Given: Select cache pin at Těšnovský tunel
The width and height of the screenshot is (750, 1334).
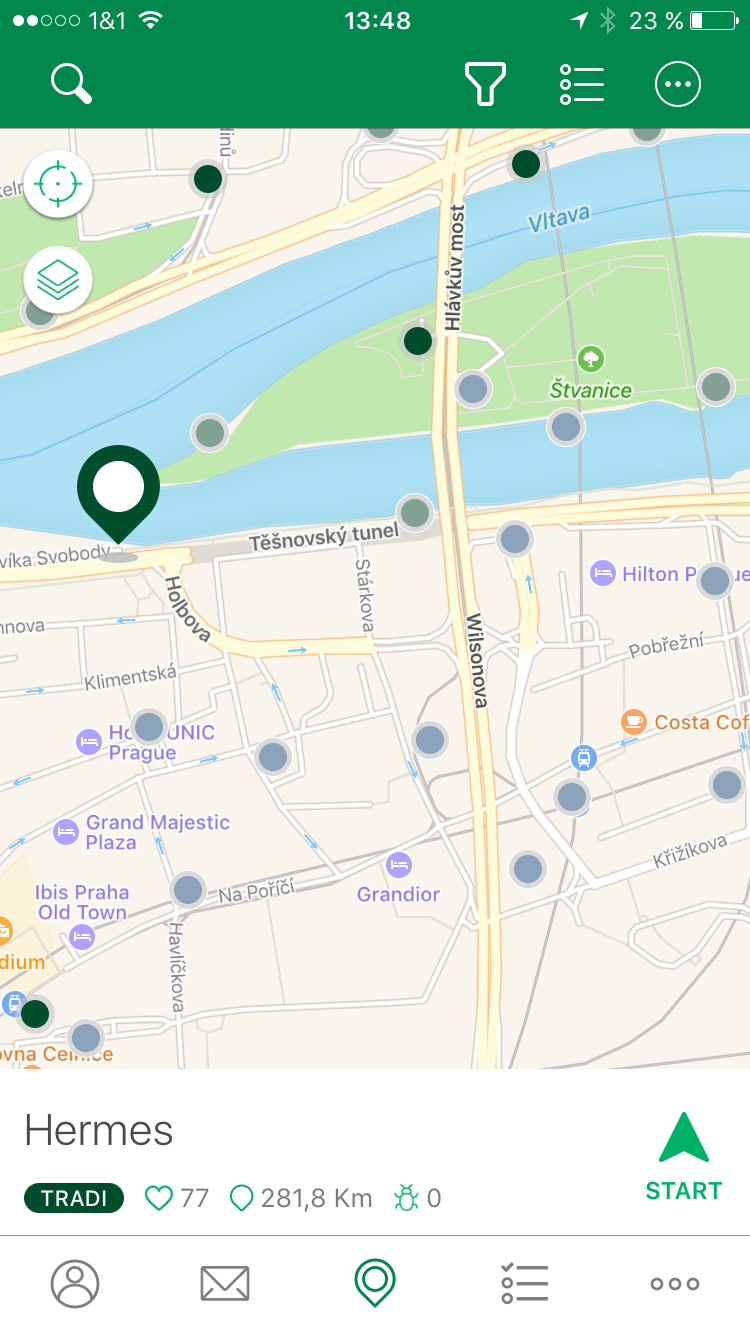Looking at the screenshot, I should (x=414, y=513).
